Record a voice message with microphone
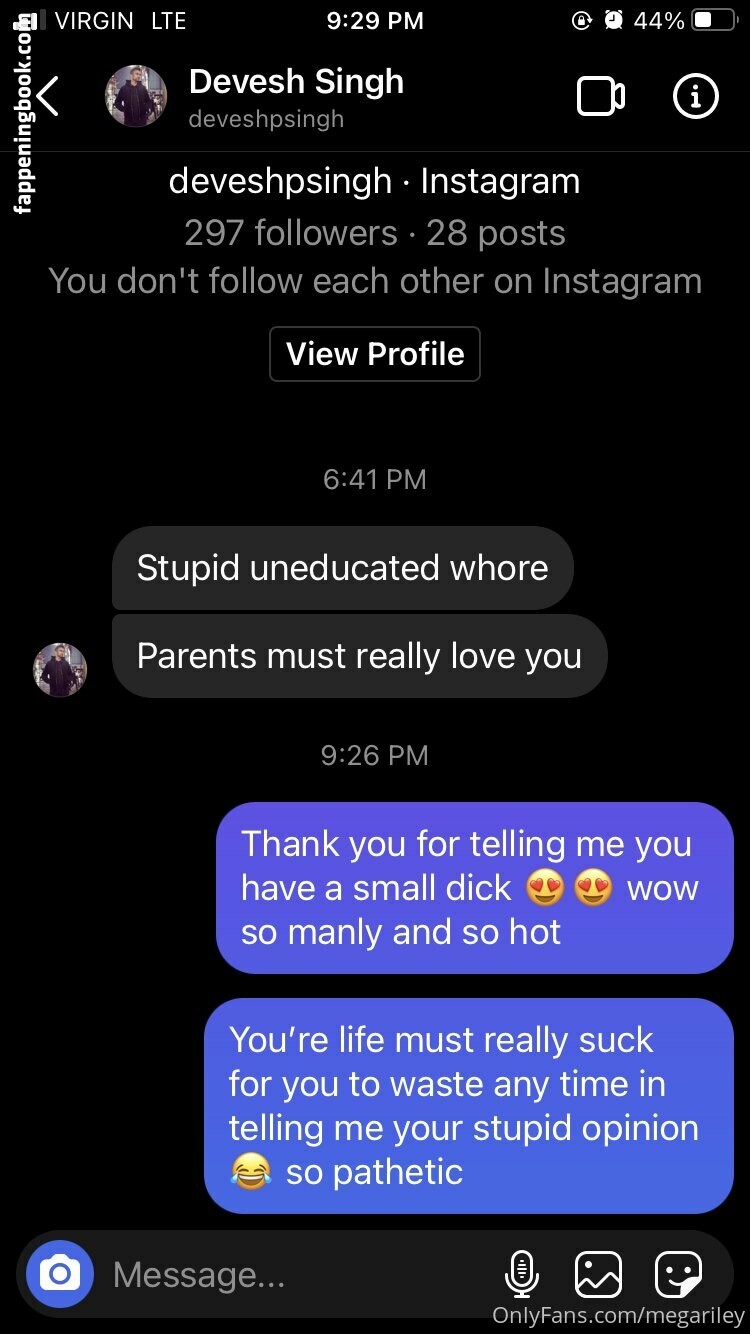 (521, 1274)
